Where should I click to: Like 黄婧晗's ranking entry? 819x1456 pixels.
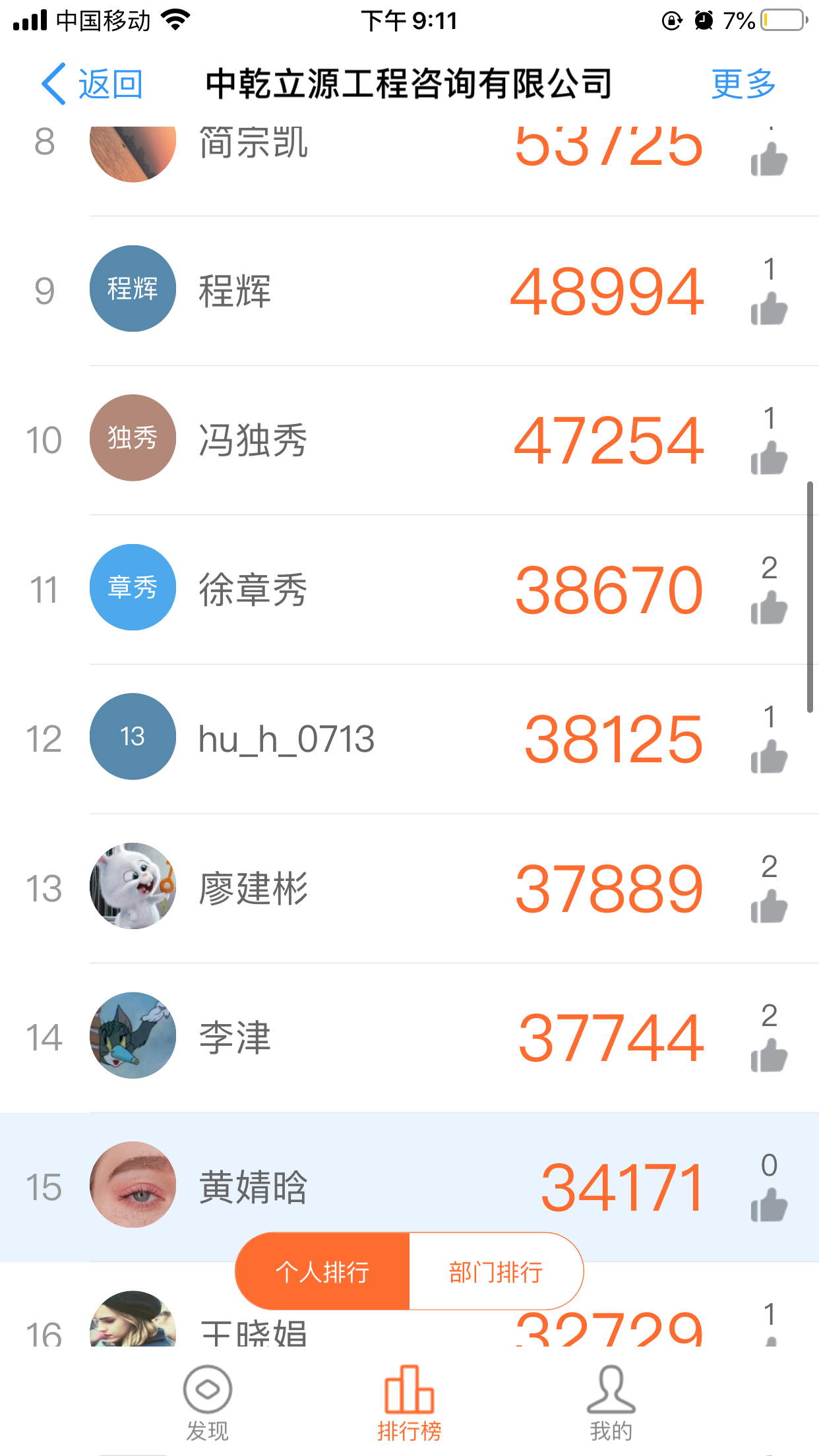769,1205
